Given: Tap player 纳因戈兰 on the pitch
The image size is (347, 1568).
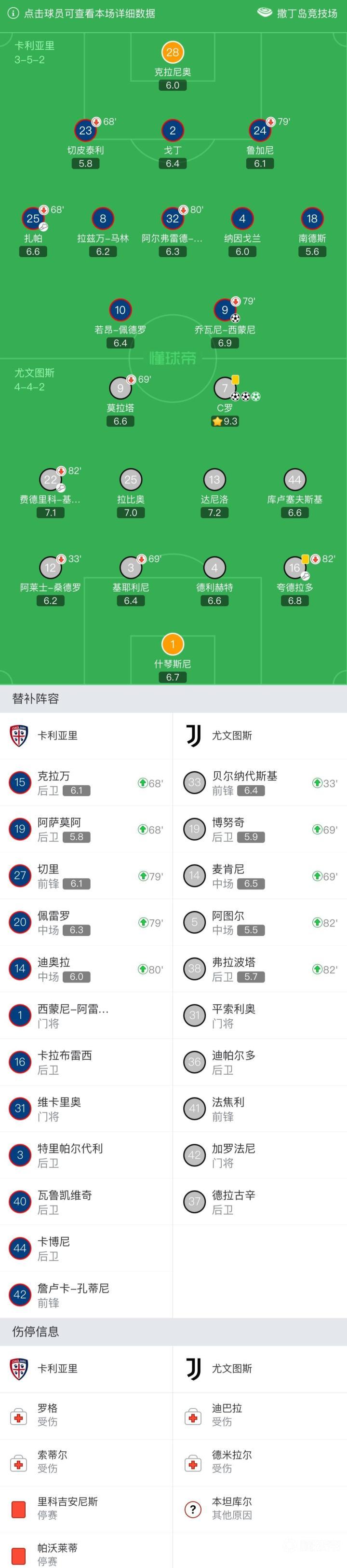Looking at the screenshot, I should [x=242, y=219].
